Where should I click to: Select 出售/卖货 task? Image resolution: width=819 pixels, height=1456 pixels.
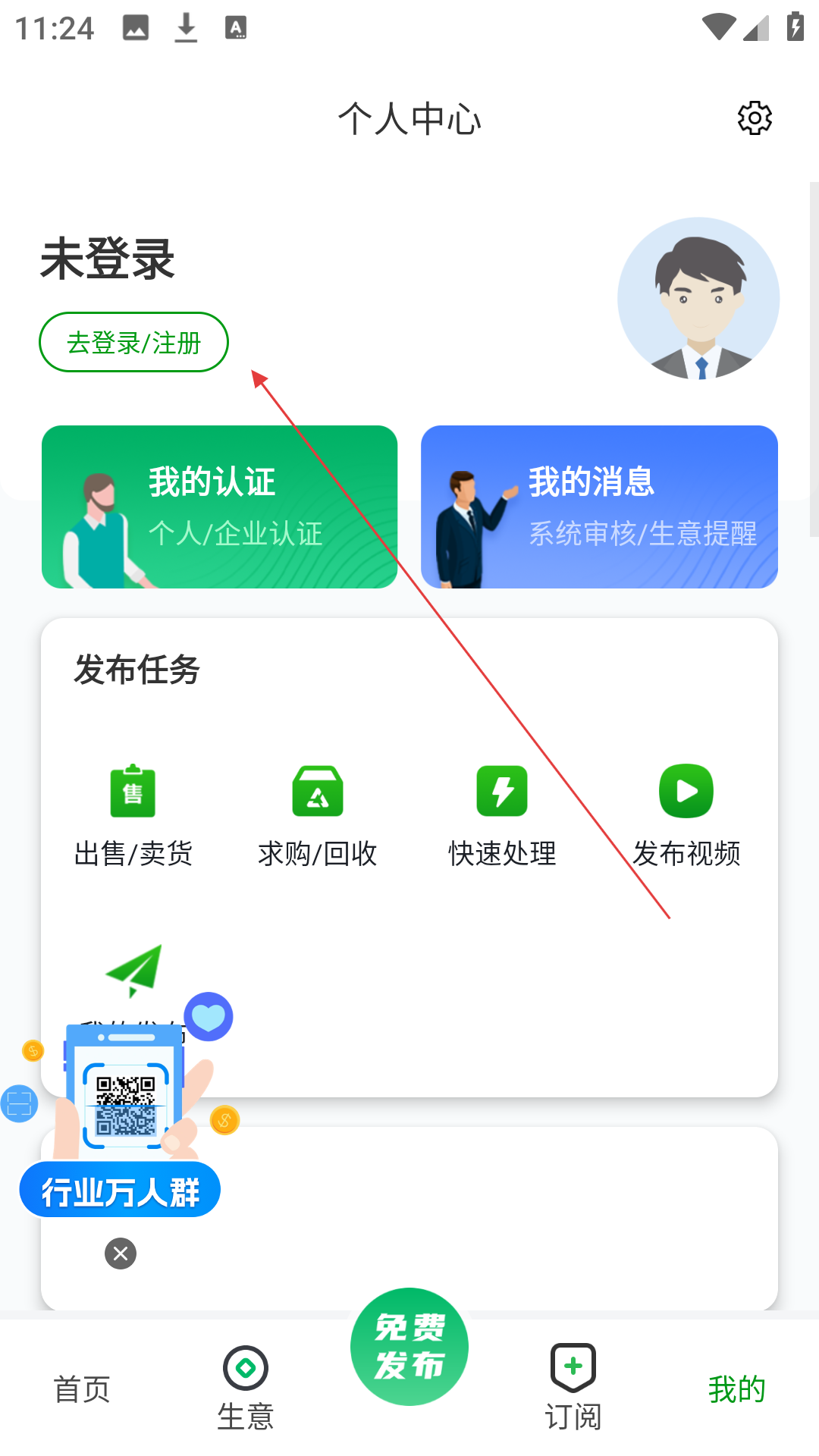(133, 815)
